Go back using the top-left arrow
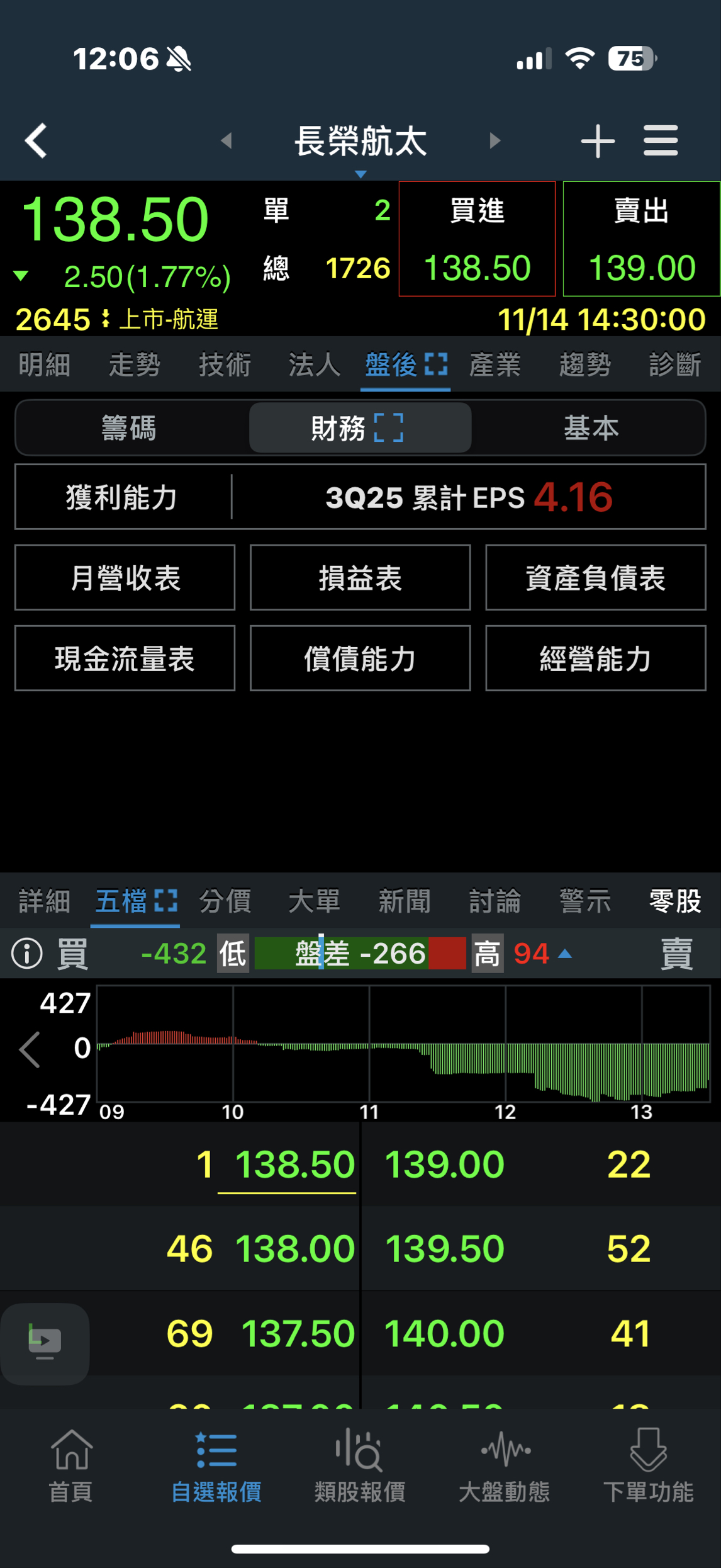Viewport: 721px width, 1568px height. click(x=36, y=140)
